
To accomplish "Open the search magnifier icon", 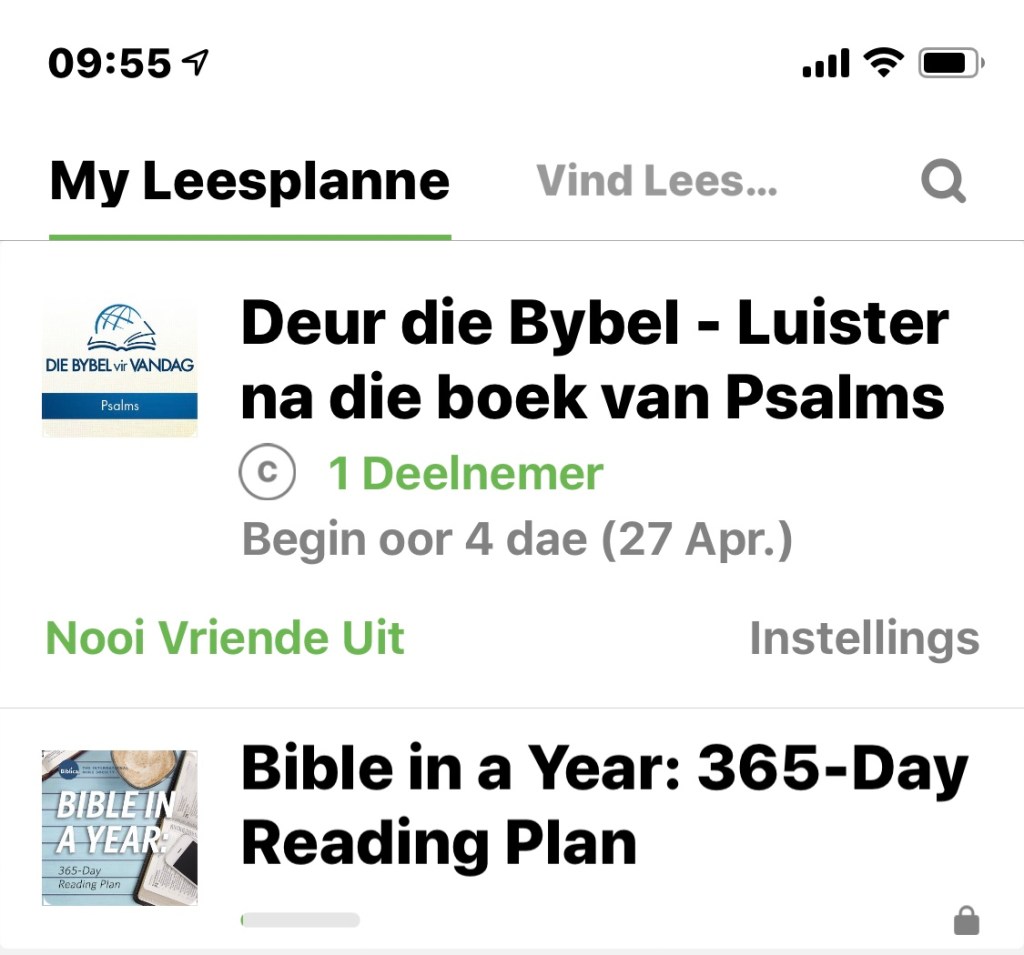I will click(943, 182).
